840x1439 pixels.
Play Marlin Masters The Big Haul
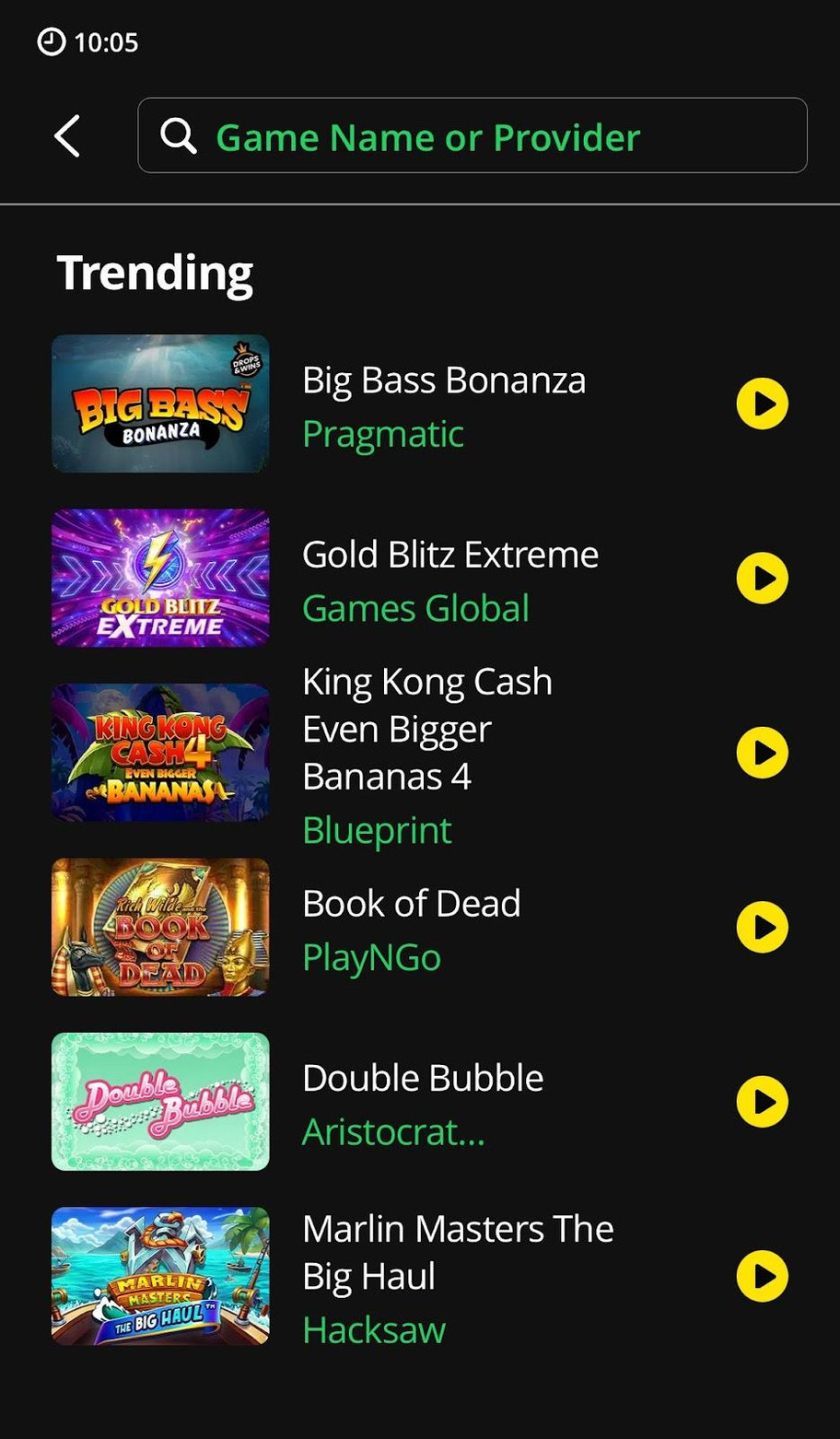tap(762, 1276)
